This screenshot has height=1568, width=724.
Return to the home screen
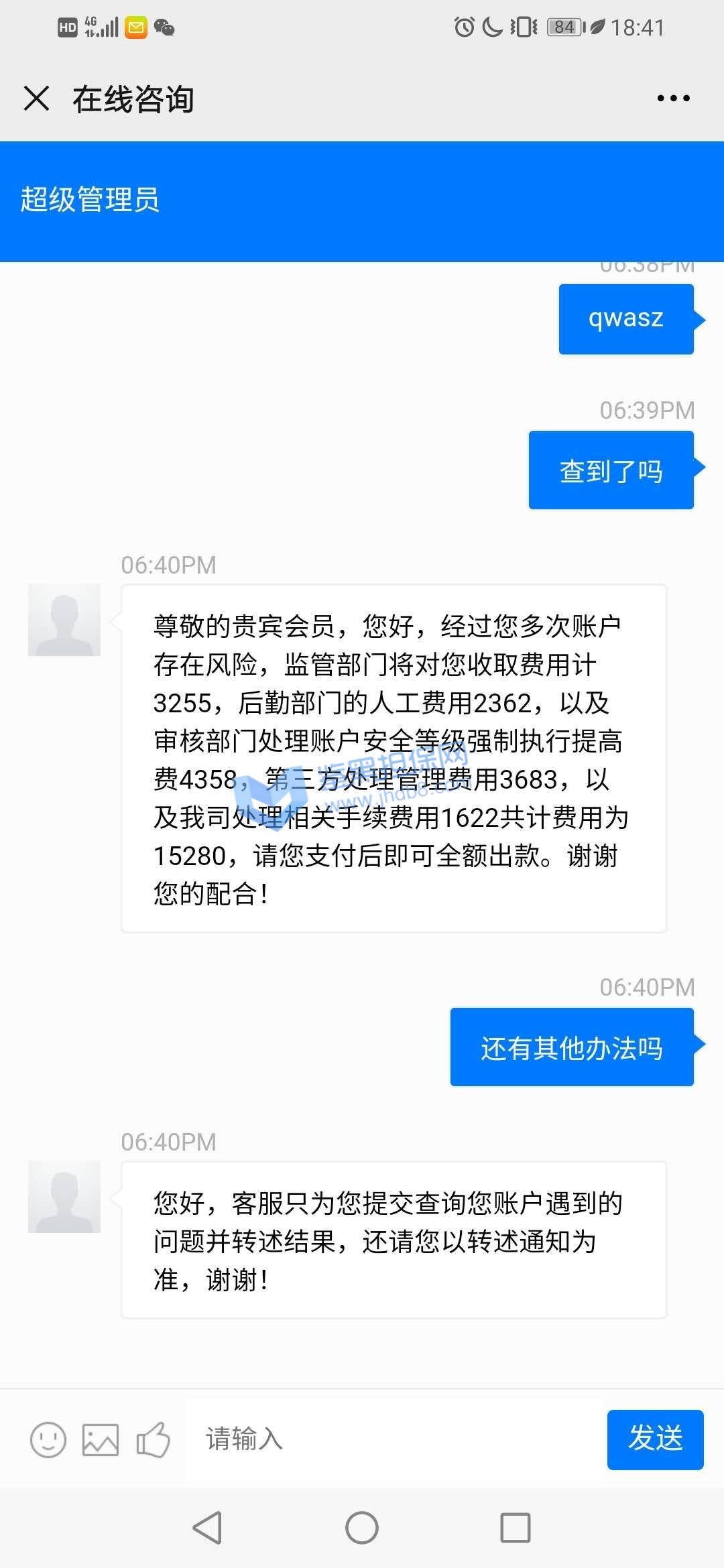click(x=362, y=1528)
